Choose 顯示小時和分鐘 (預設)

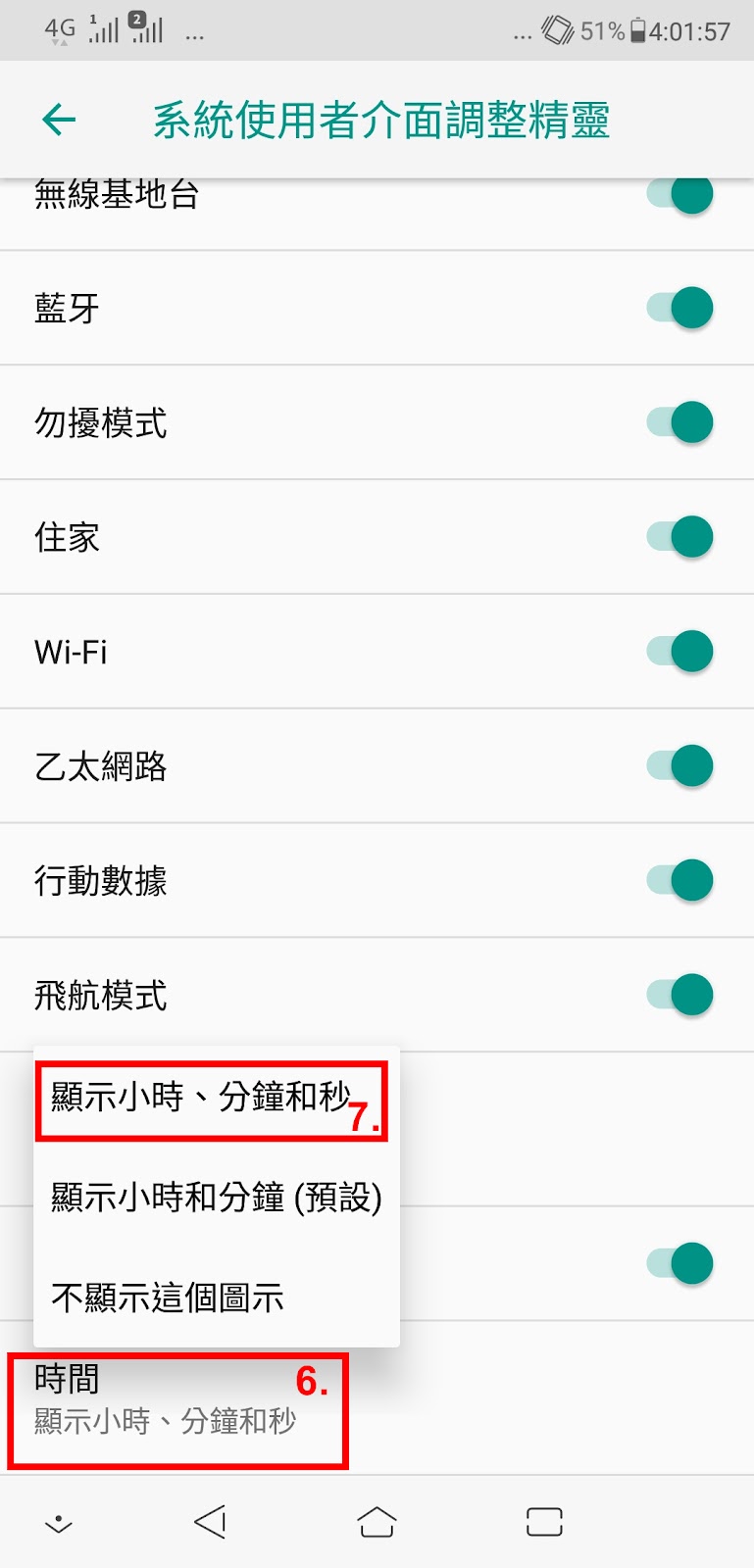tap(216, 1198)
